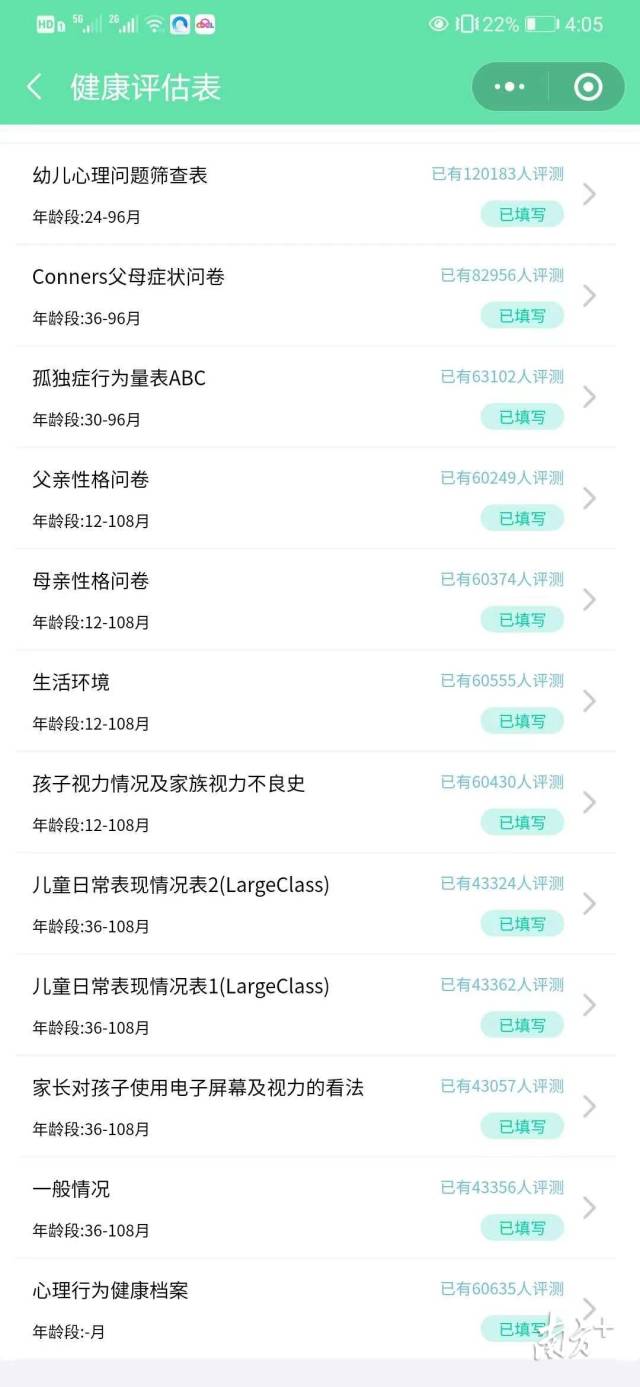Open the 一般情况 form

(300, 1208)
